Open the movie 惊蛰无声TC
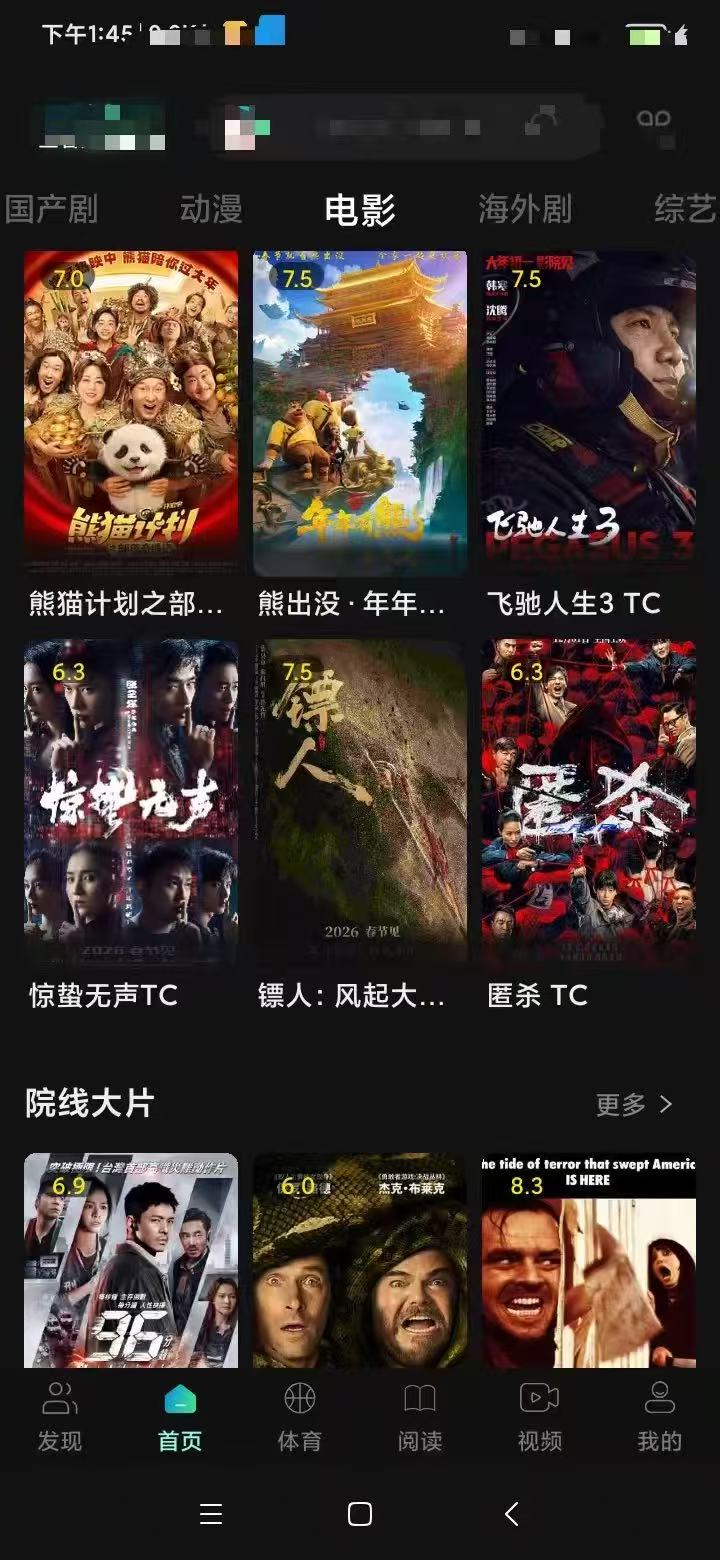The width and height of the screenshot is (720, 1560). (131, 802)
